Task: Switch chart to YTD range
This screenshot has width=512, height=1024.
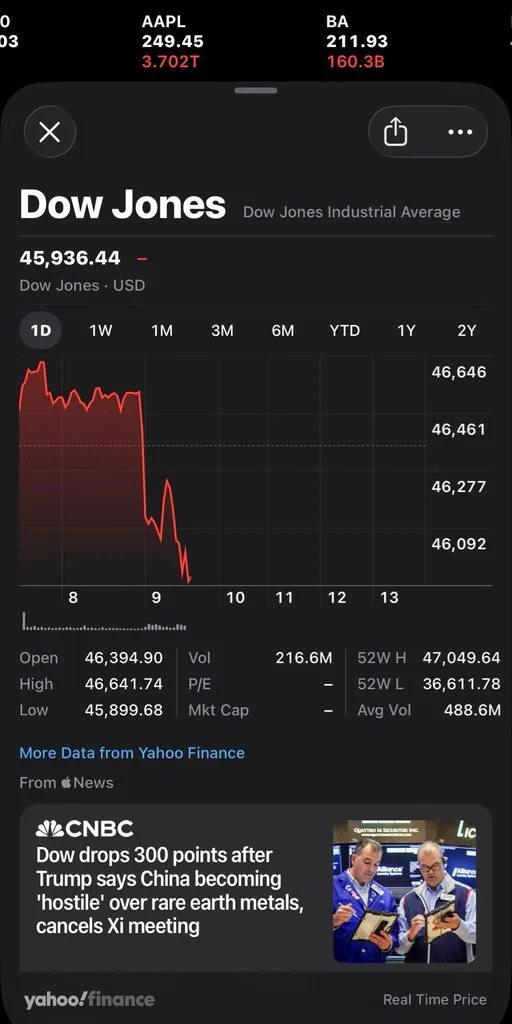Action: pos(344,330)
